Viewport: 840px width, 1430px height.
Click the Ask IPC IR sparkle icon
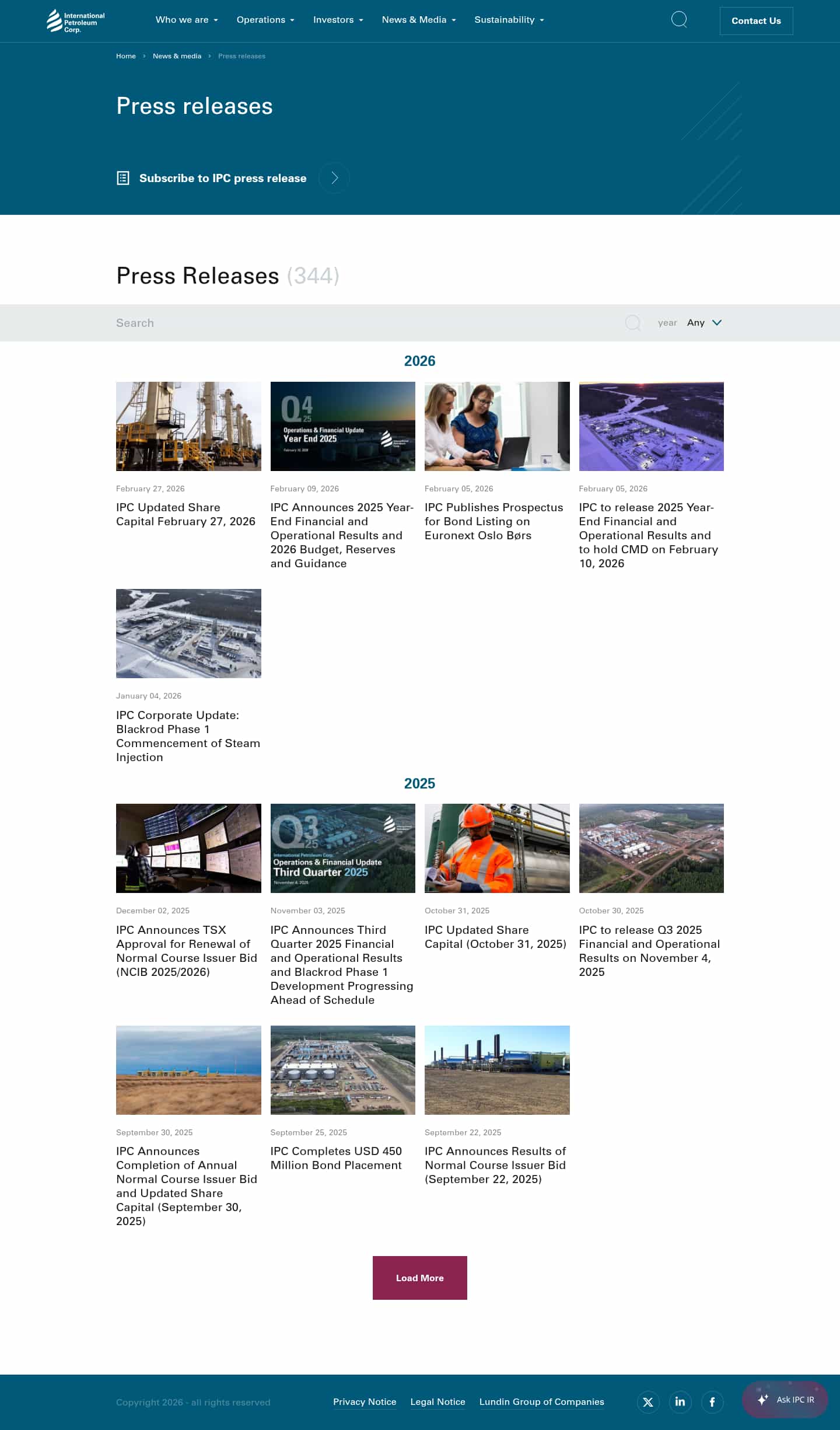click(x=762, y=1399)
